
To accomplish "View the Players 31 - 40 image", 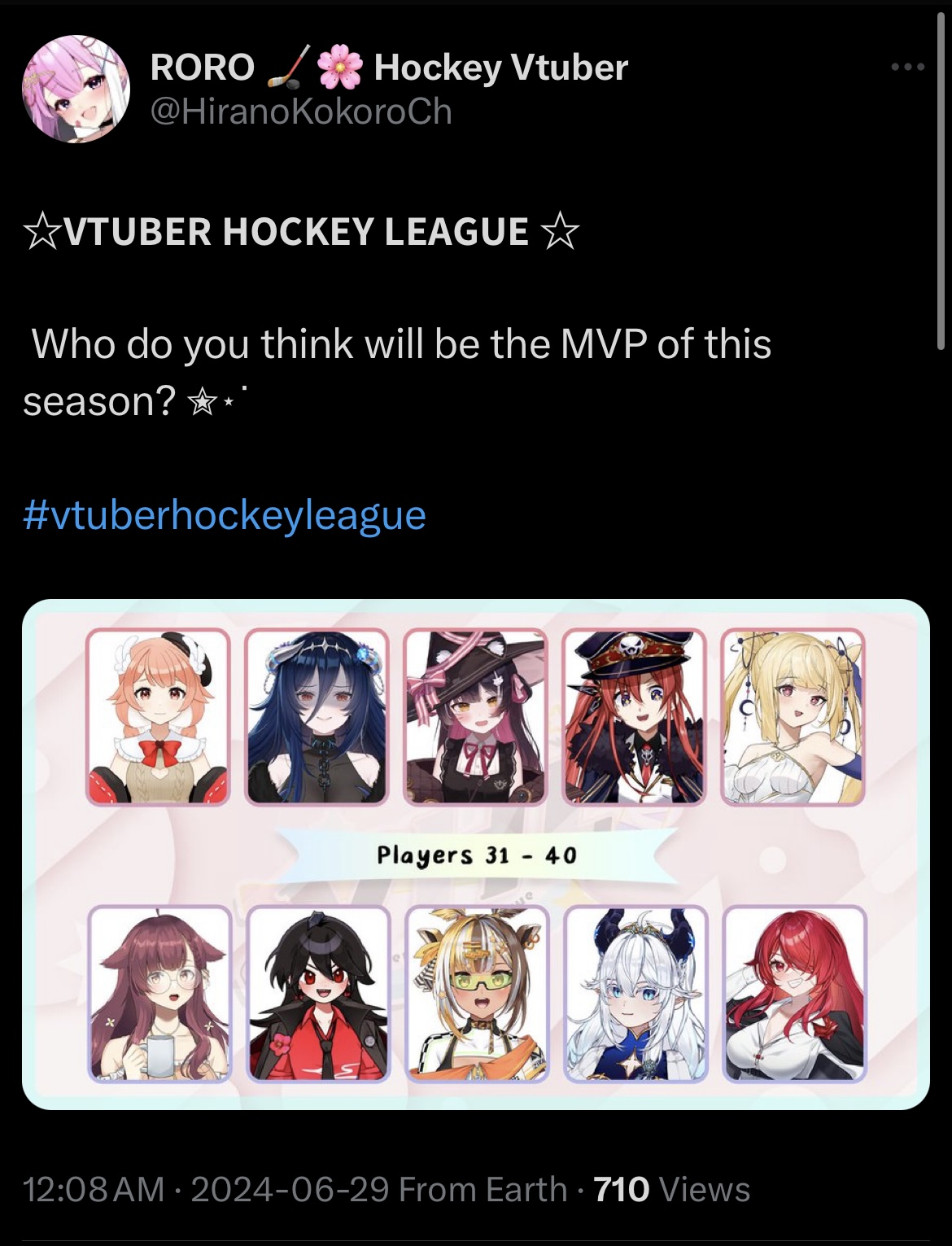I will click(x=476, y=854).
